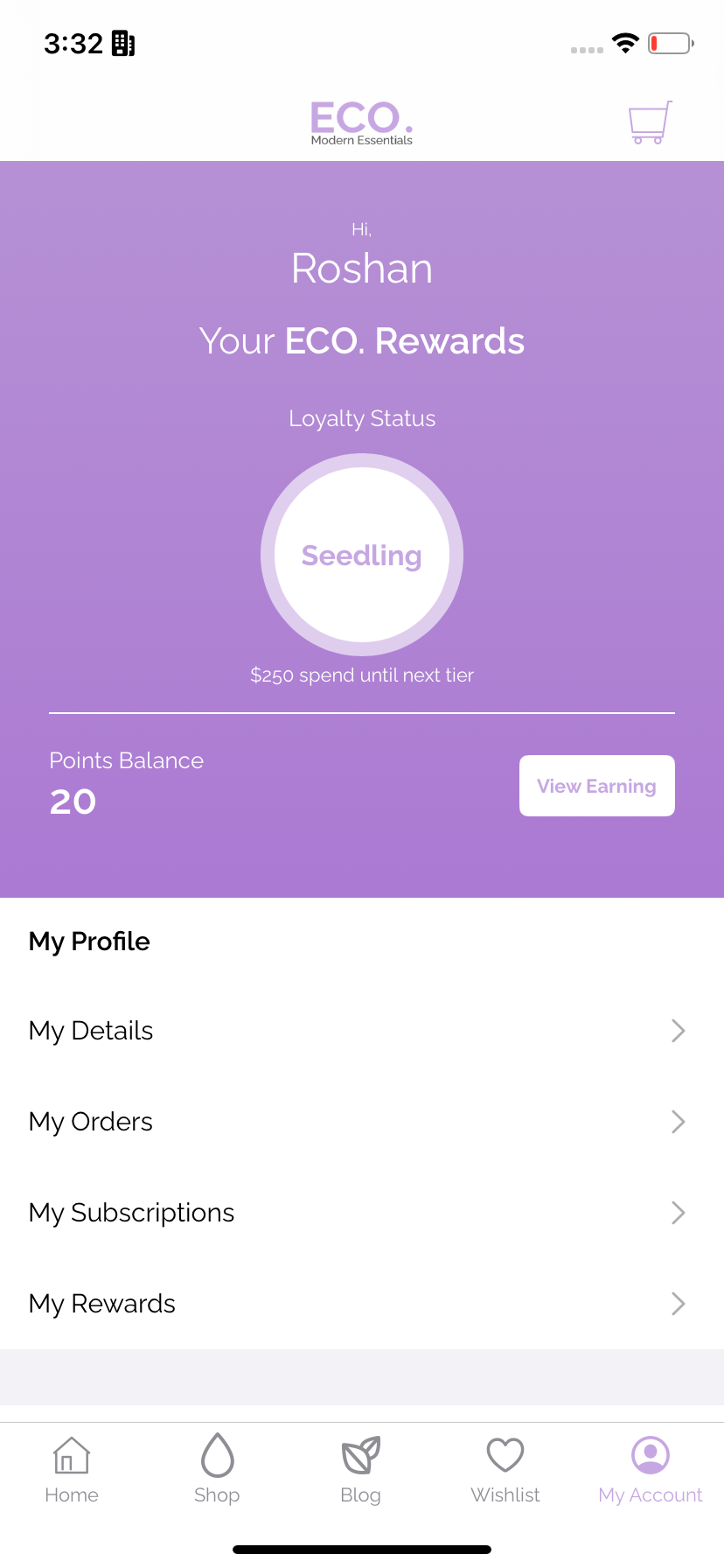
Task: Open the shopping cart
Action: [x=650, y=122]
